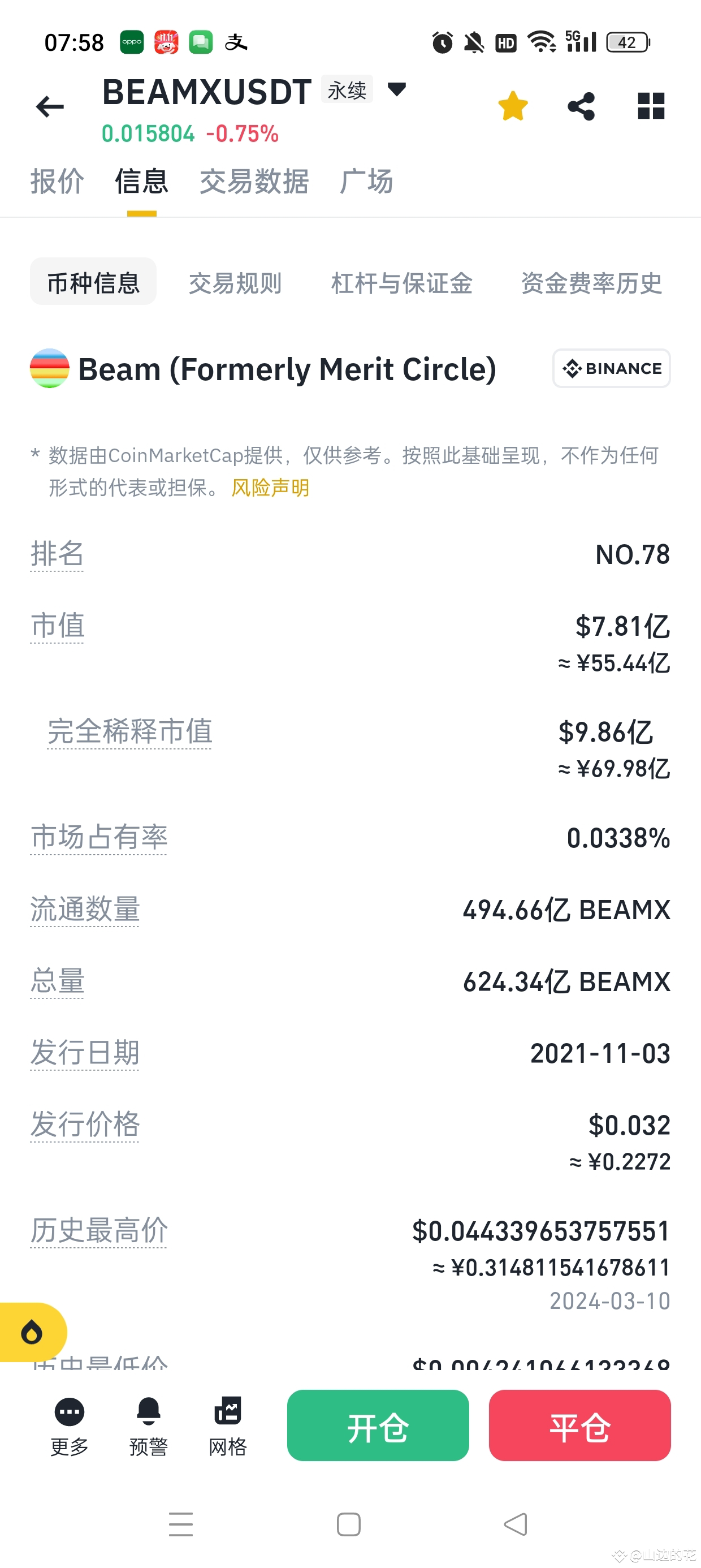701x1568 pixels.
Task: Open the grid layout icon top right
Action: tap(651, 106)
